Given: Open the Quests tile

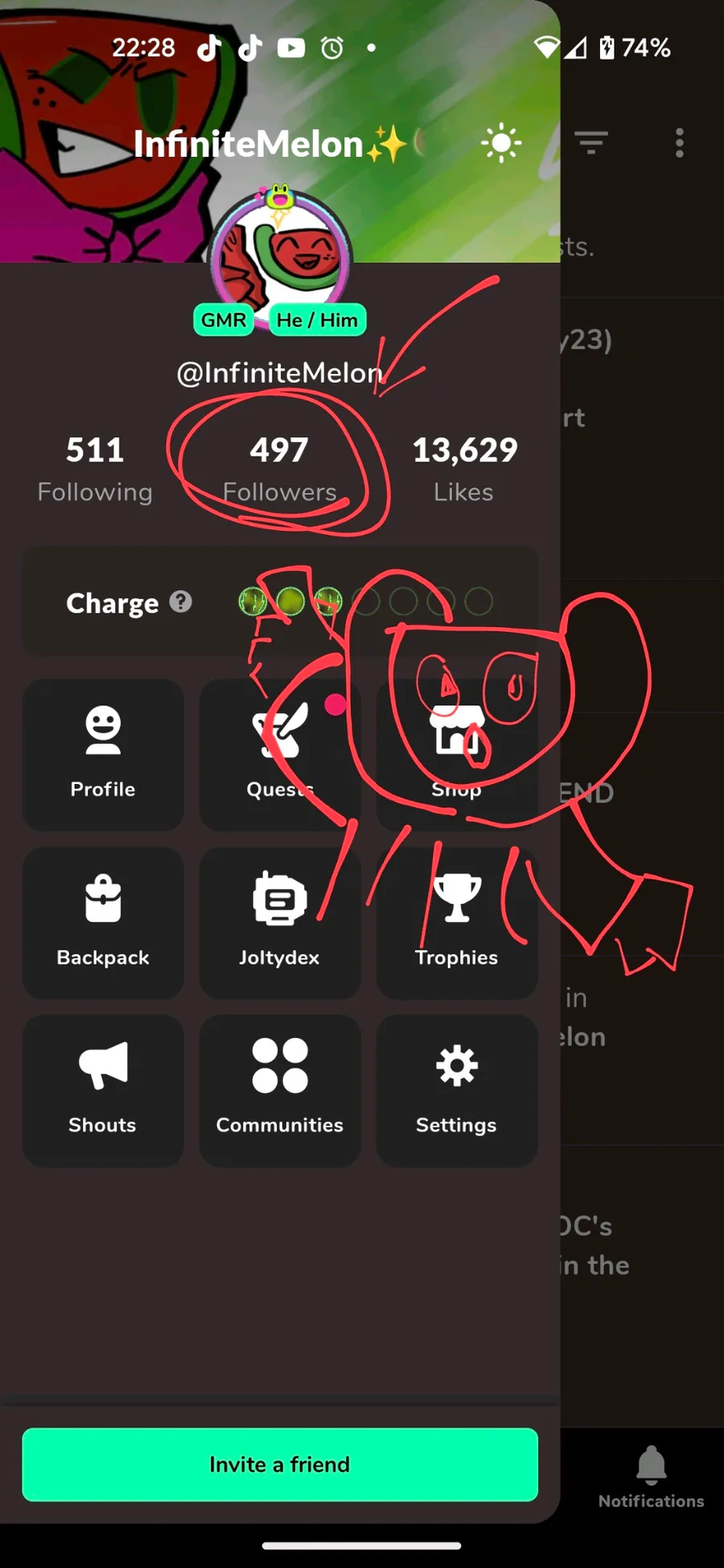Looking at the screenshot, I should pos(280,755).
